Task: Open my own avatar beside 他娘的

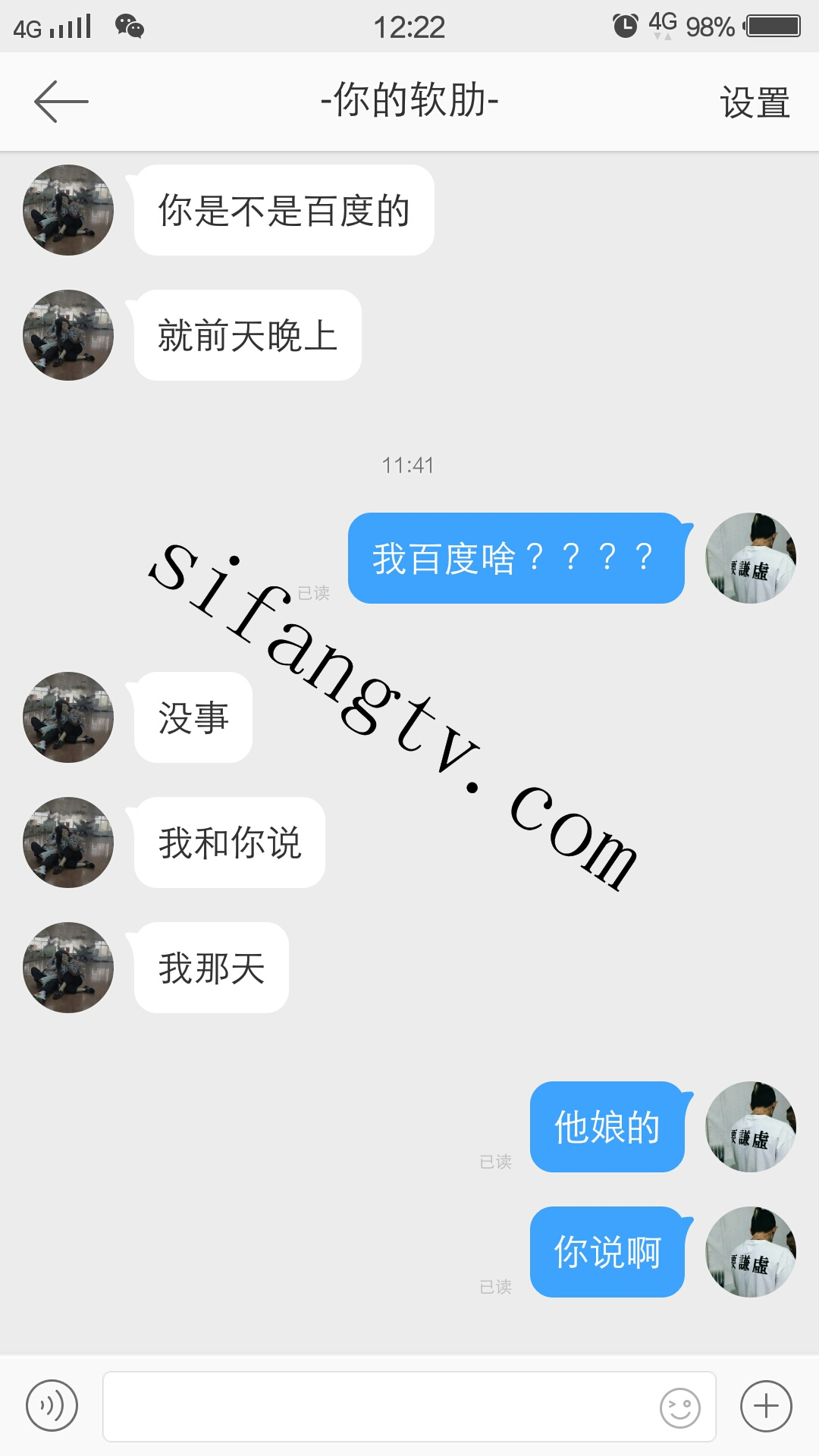Action: (x=750, y=1127)
